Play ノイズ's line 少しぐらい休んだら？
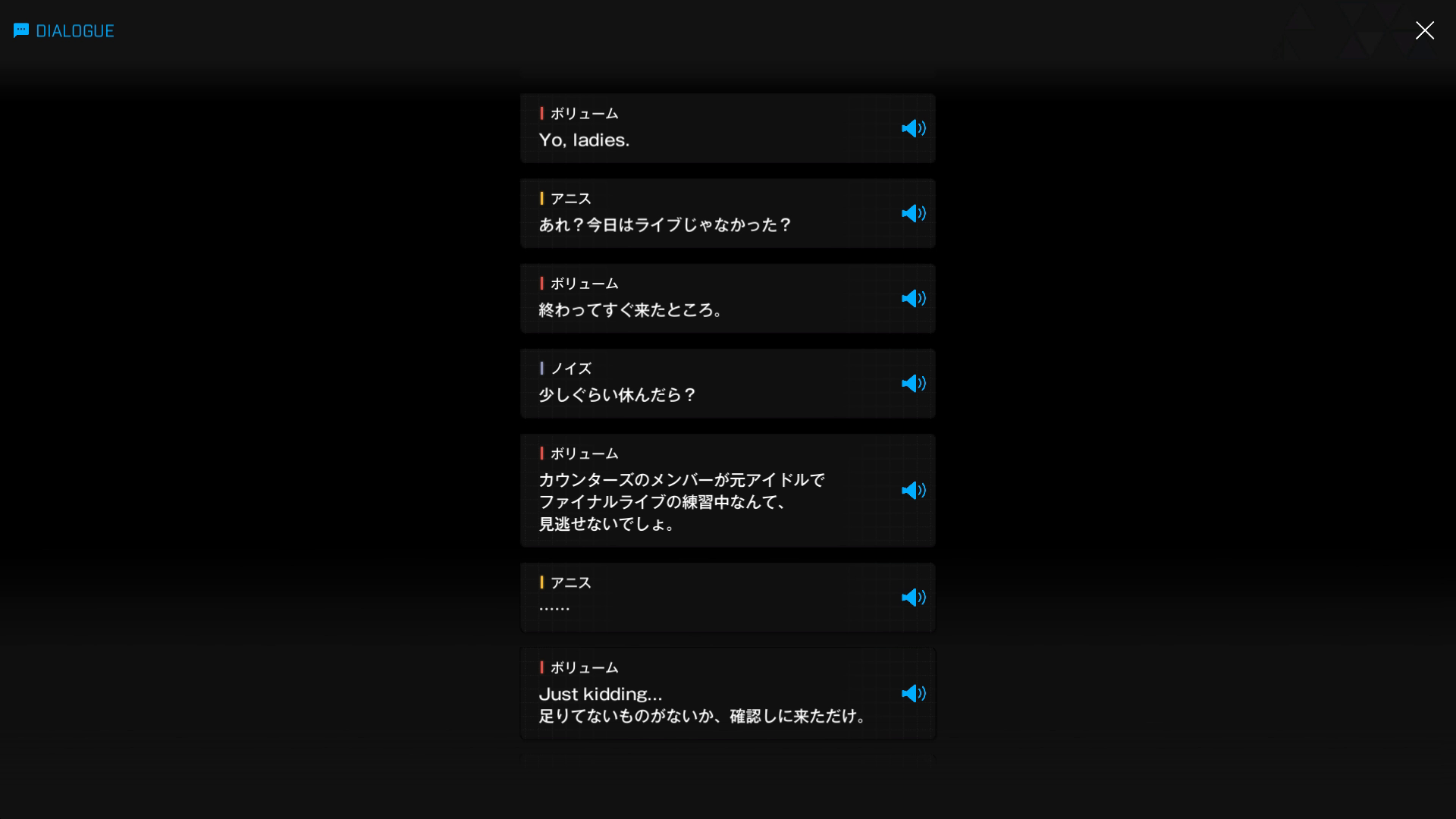Viewport: 1456px width, 819px height. pyautogui.click(x=913, y=383)
